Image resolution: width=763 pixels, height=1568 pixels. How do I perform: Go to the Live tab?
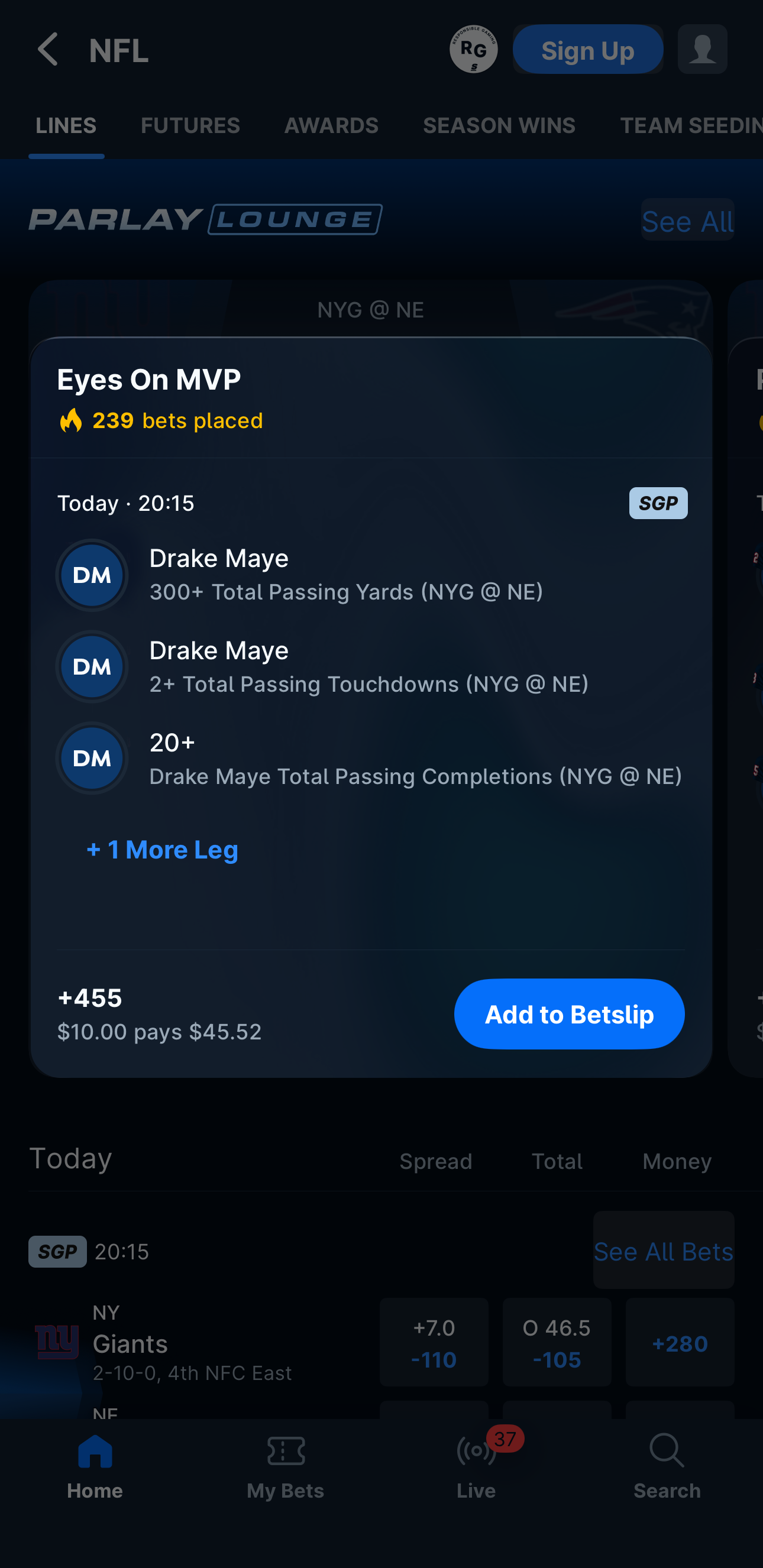(477, 1466)
